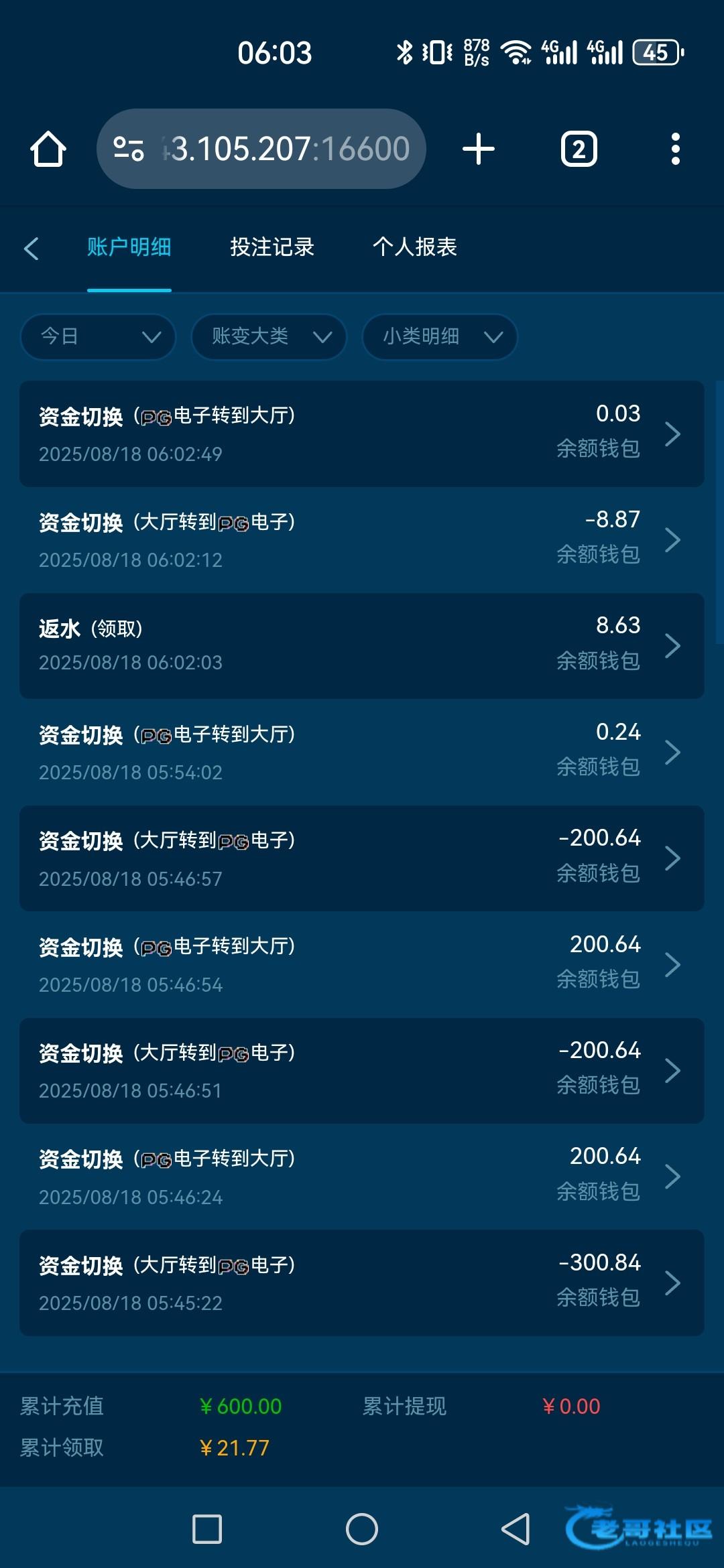Open the tab switcher showing 2 tabs

click(579, 149)
